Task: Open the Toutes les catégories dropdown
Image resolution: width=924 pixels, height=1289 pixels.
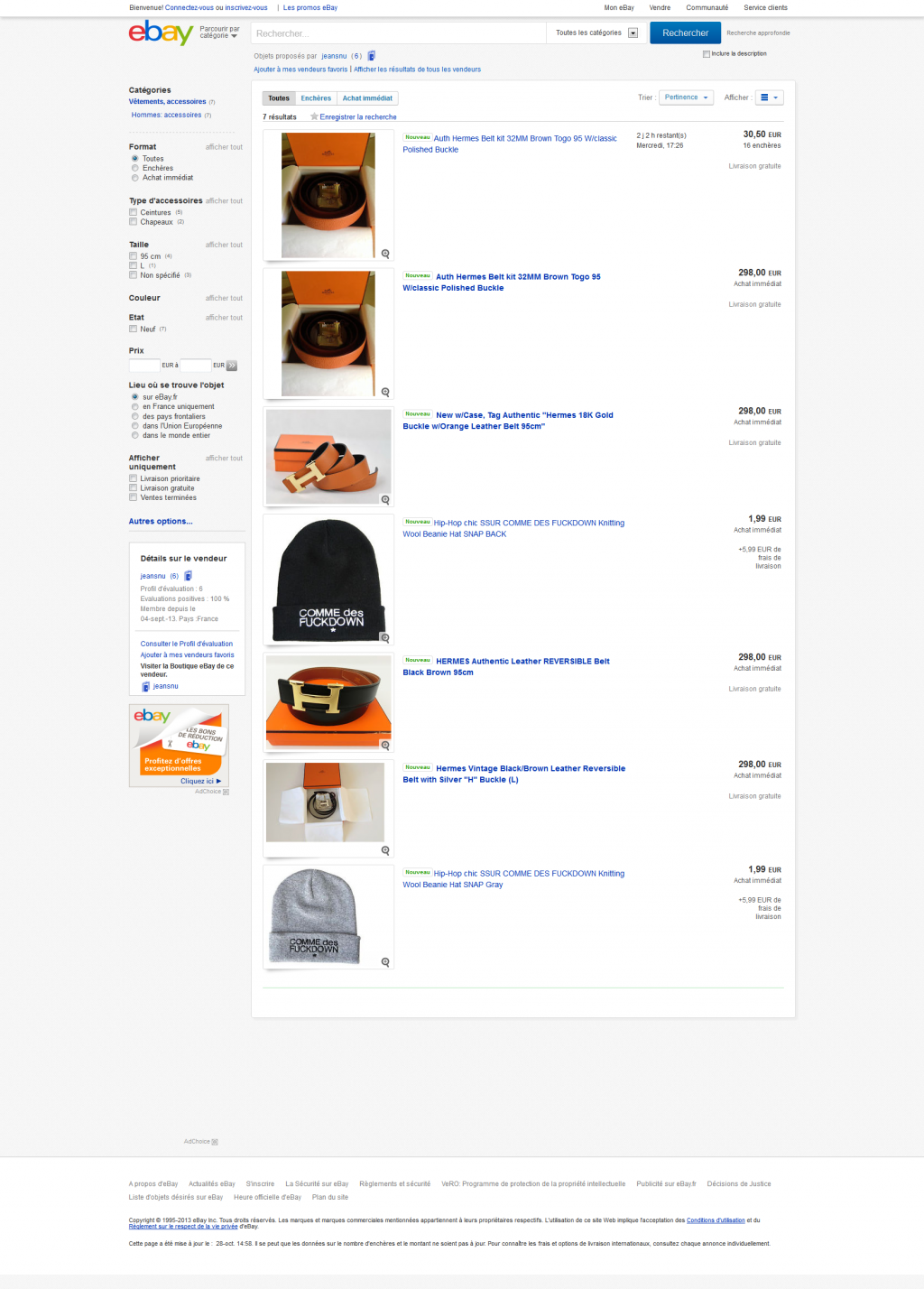Action: click(596, 33)
